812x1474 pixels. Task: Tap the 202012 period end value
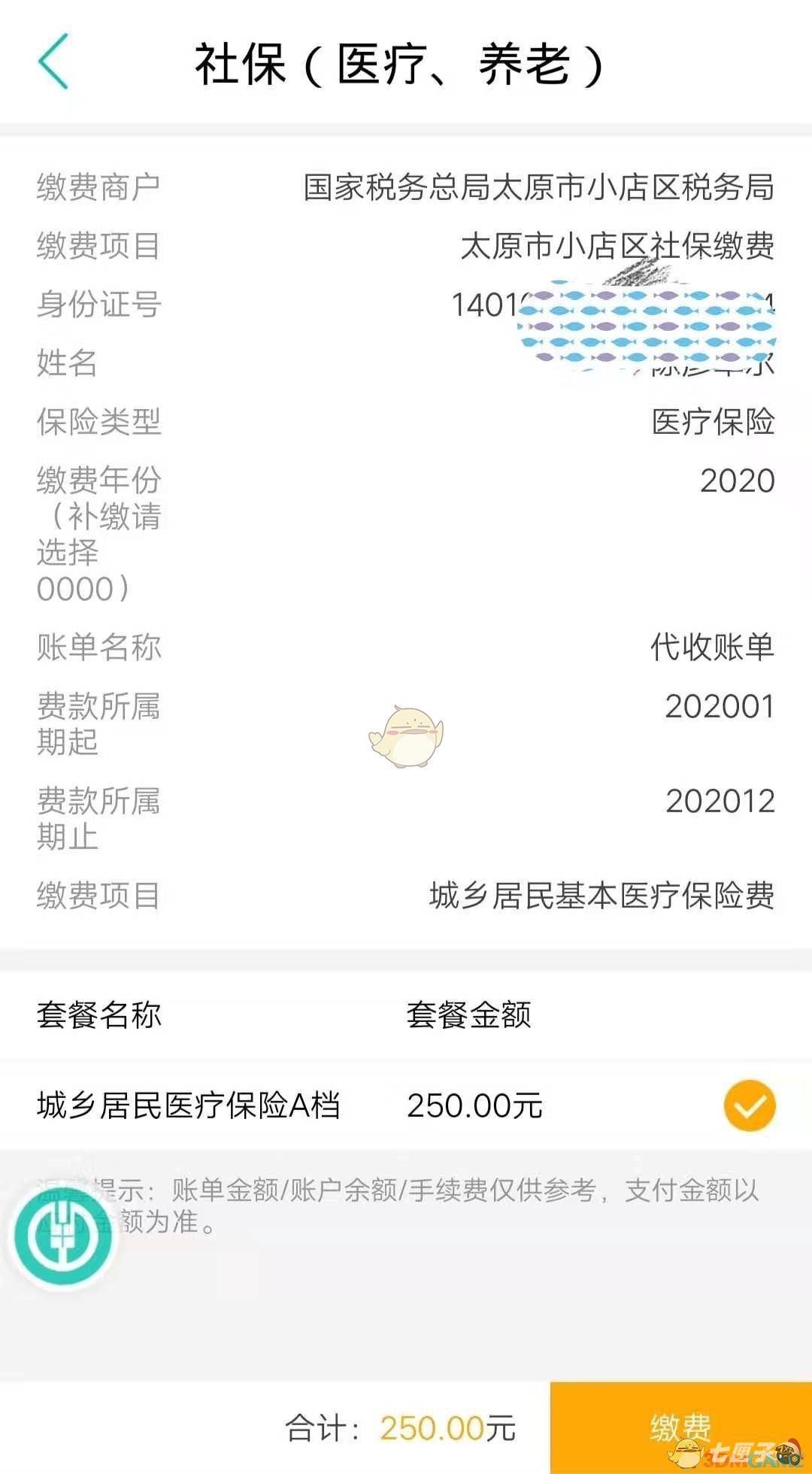tap(719, 802)
